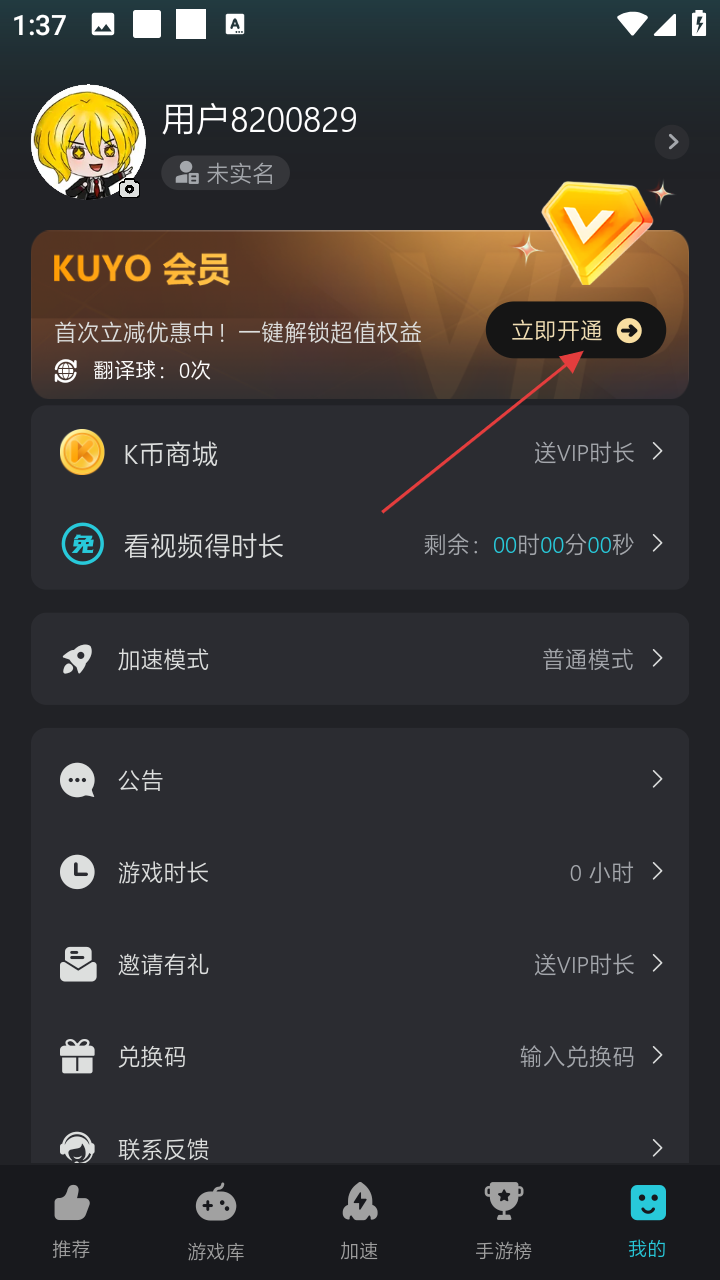View 游戏时长 play time
This screenshot has width=720, height=1280.
tap(360, 872)
